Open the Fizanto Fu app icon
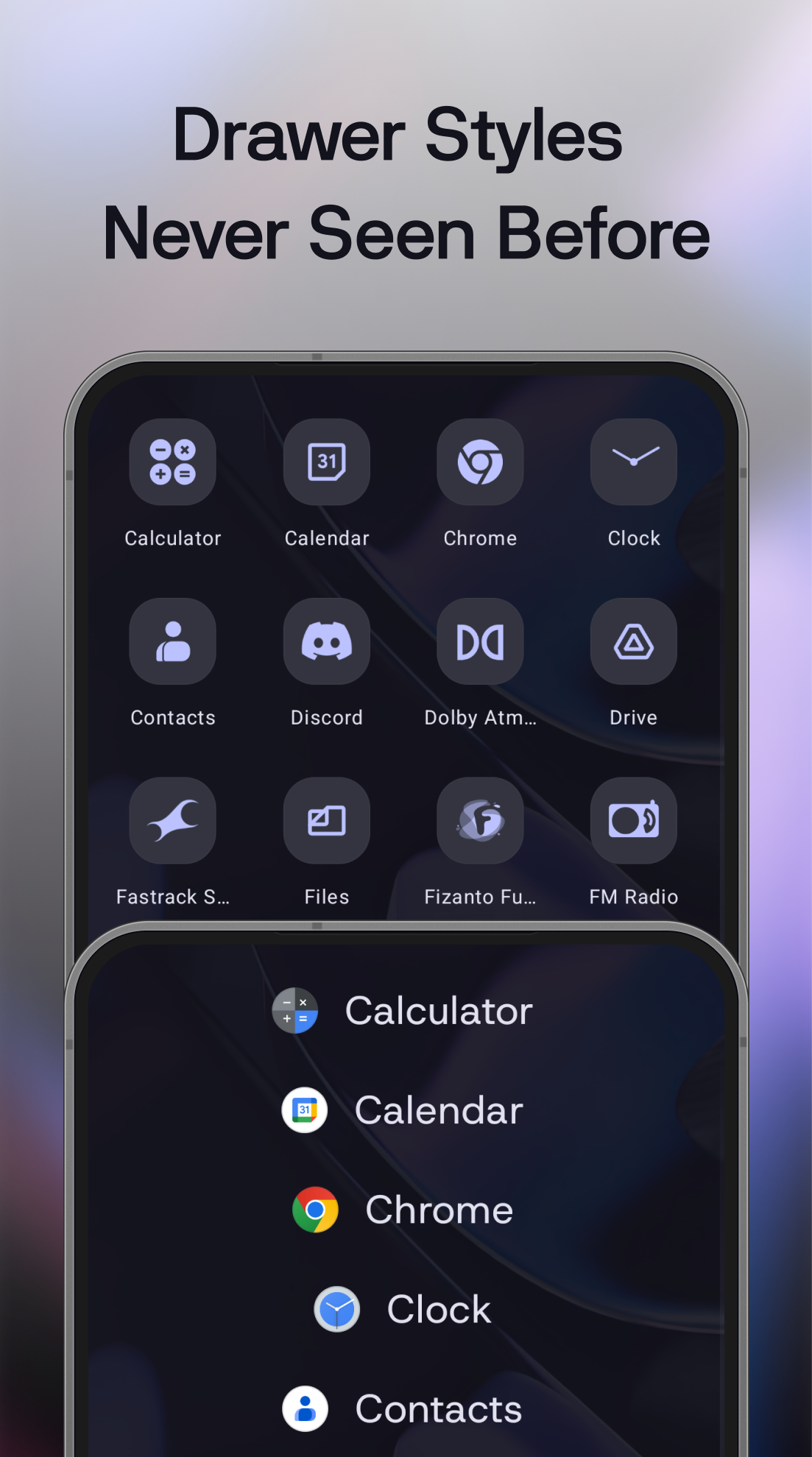 click(480, 821)
